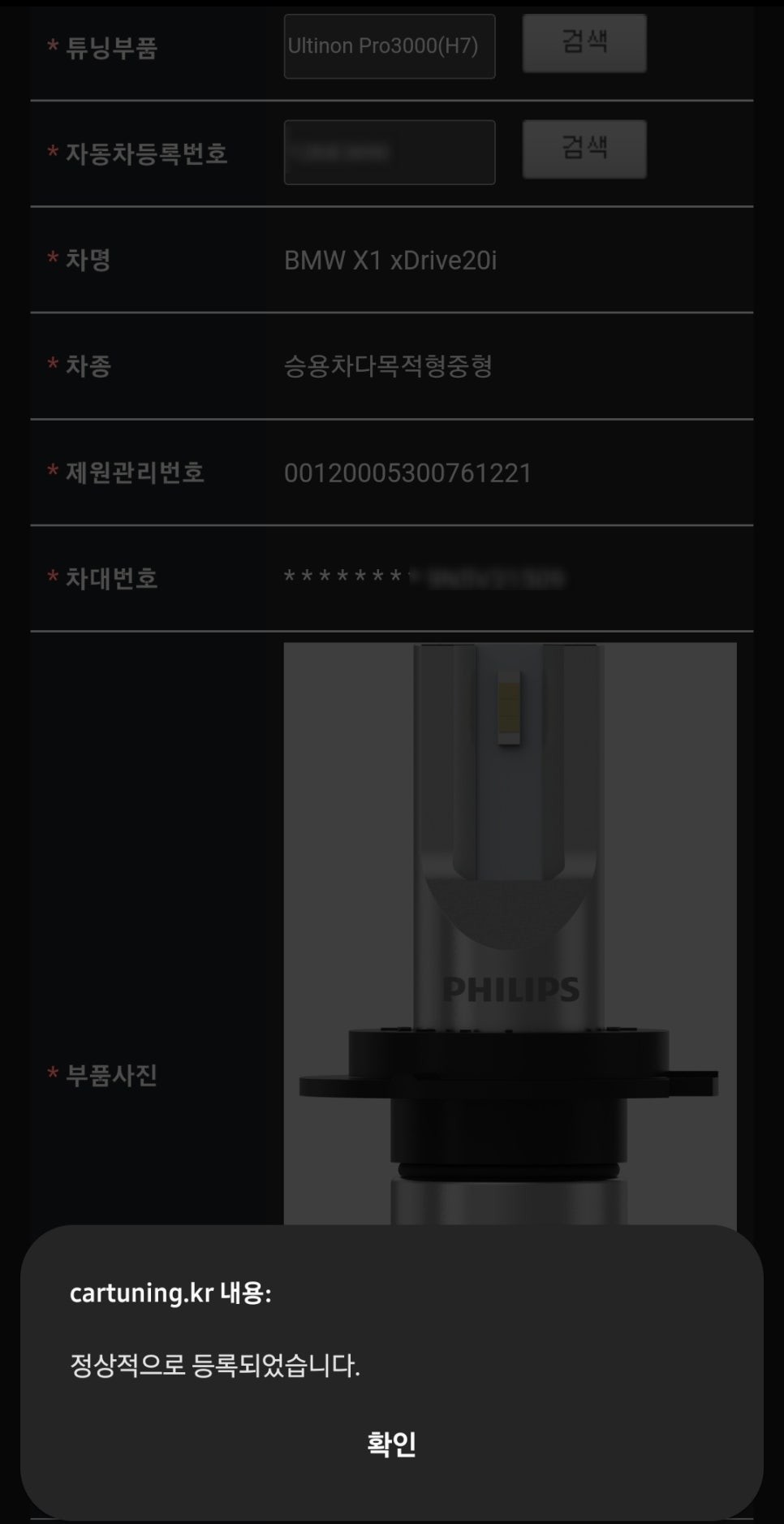Tap 검색 next to 자동차등록번호 field
Image resolution: width=784 pixels, height=1524 pixels.
pyautogui.click(x=584, y=149)
